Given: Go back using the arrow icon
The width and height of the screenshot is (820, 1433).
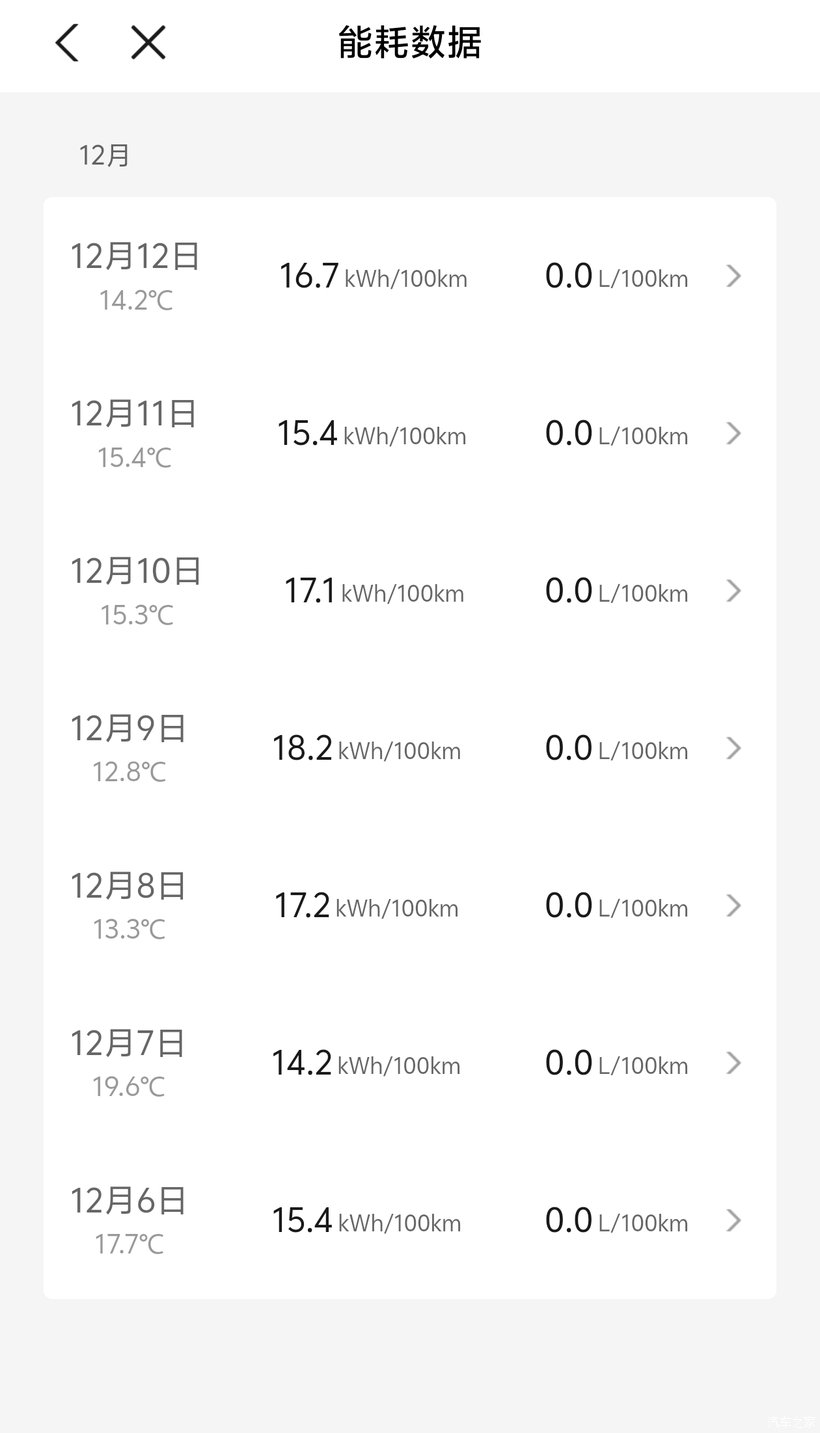Looking at the screenshot, I should [x=67, y=43].
